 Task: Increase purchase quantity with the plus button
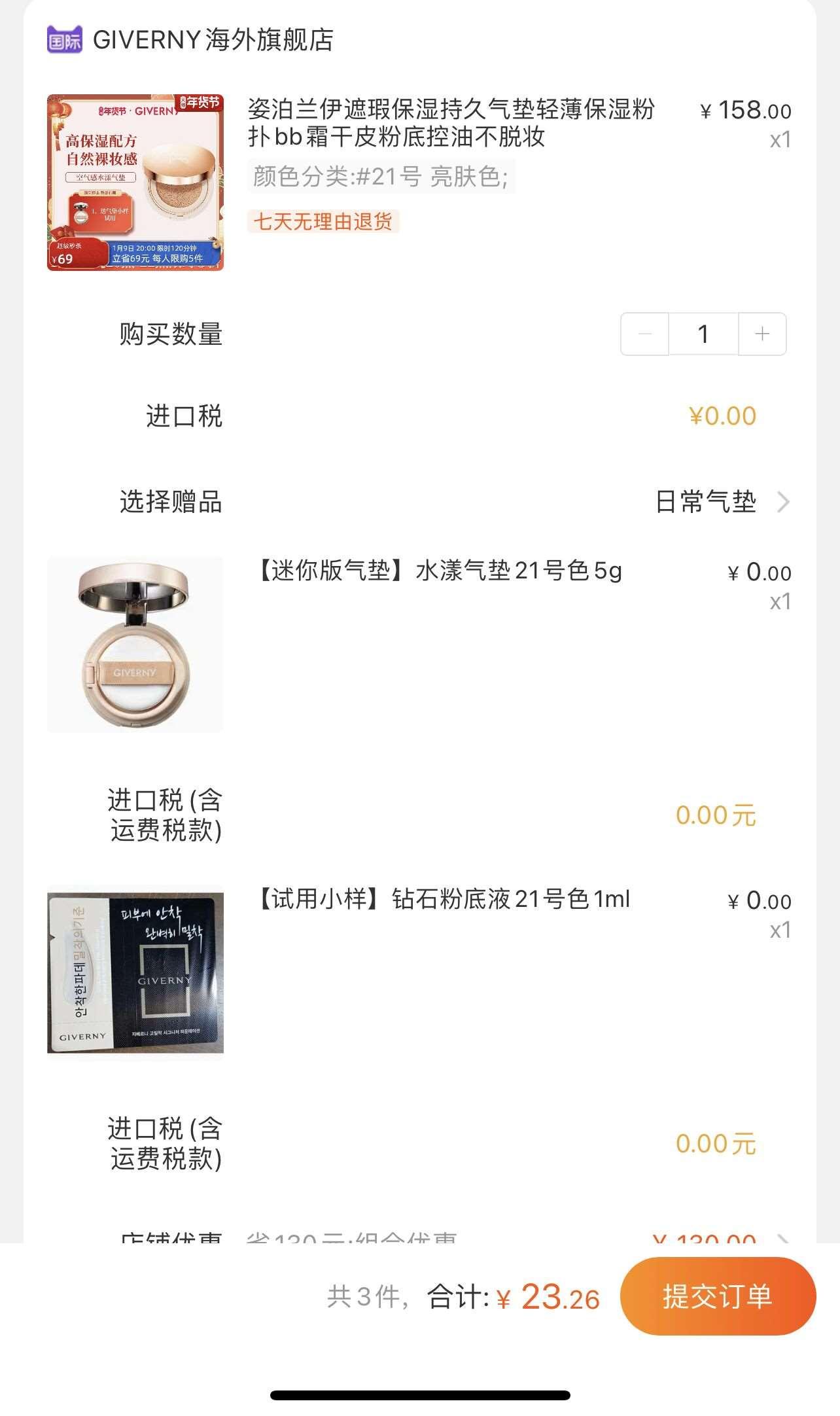click(x=762, y=334)
